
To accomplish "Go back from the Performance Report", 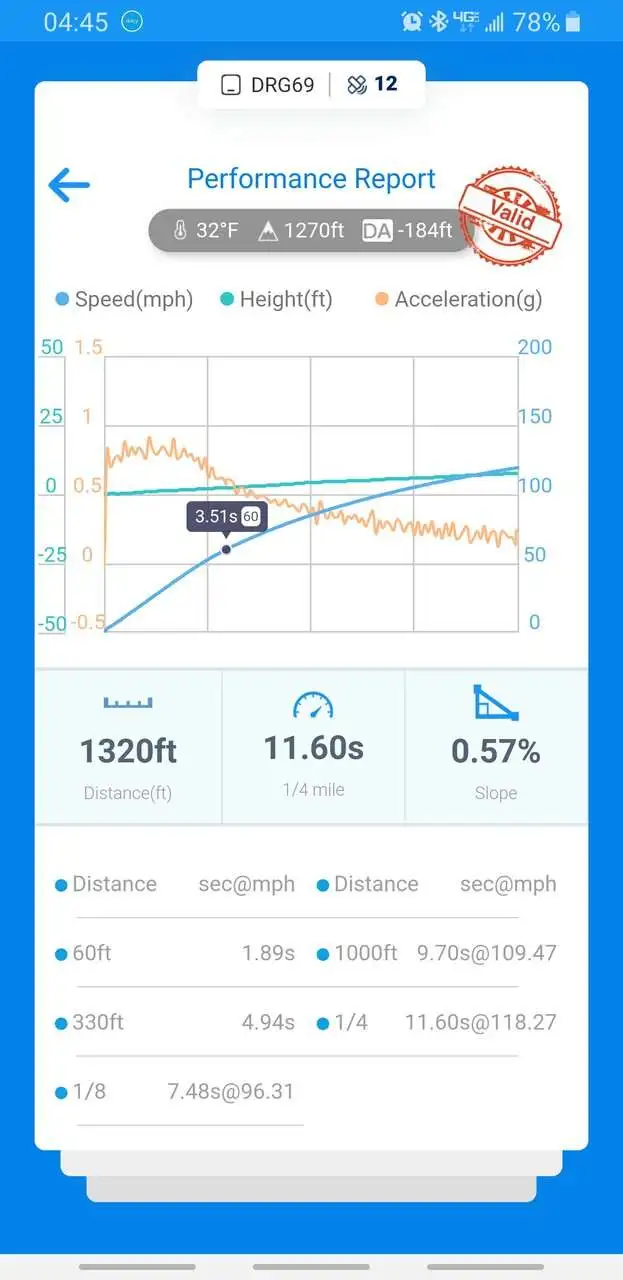I will click(x=69, y=184).
